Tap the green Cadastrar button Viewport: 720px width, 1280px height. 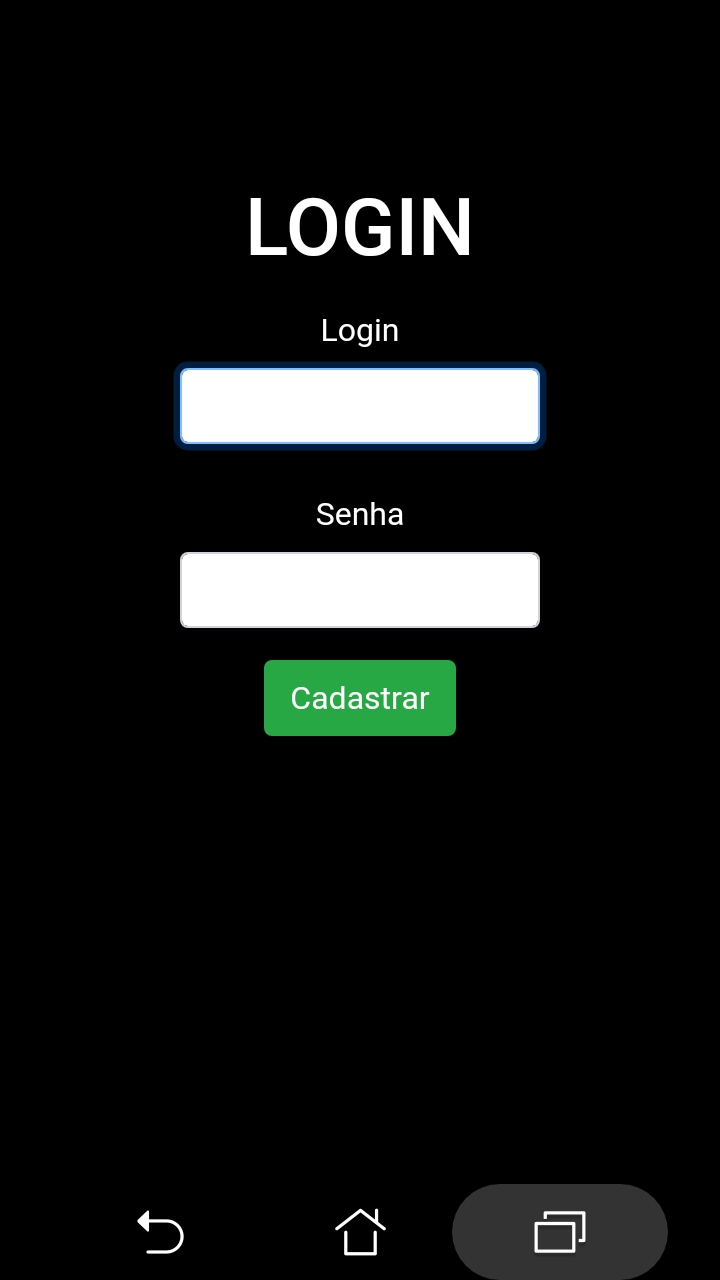(x=360, y=698)
